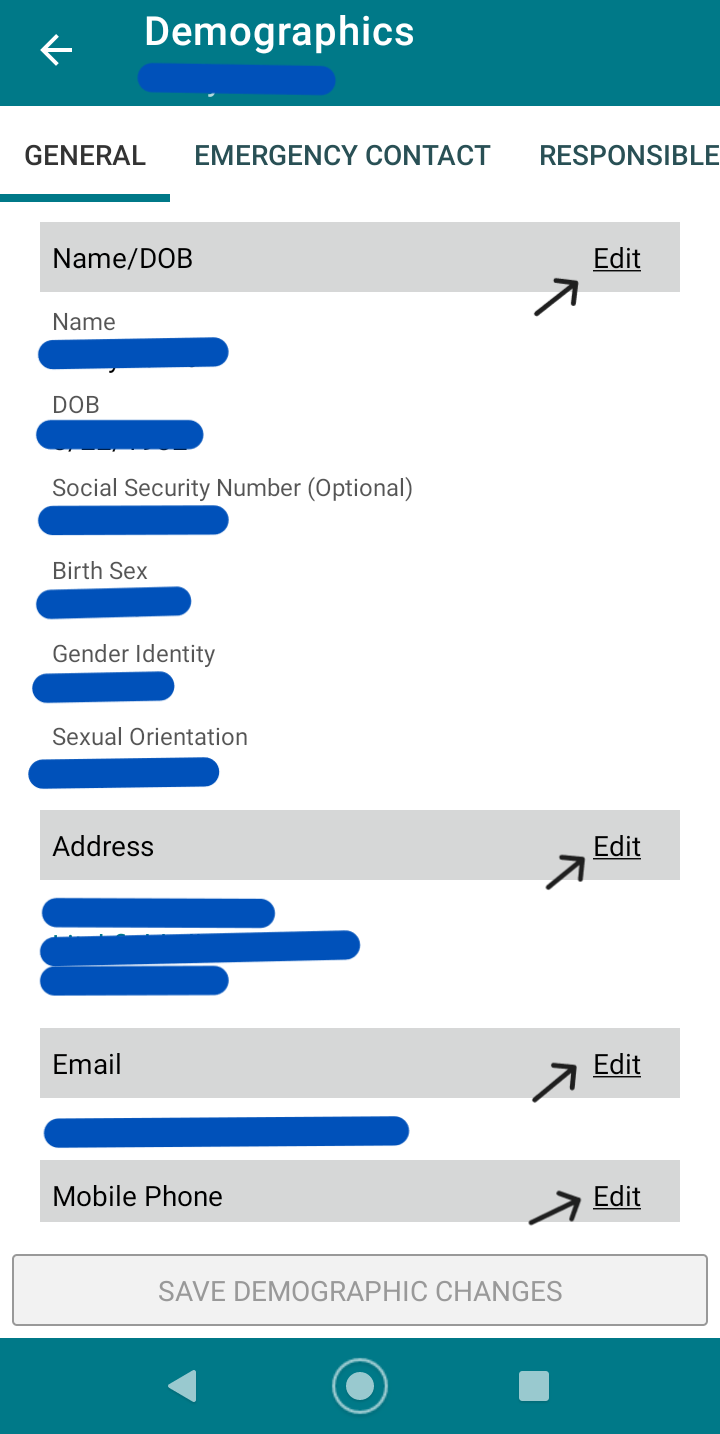This screenshot has height=1434, width=720.
Task: Open the Responsible party tab
Action: [x=627, y=155]
